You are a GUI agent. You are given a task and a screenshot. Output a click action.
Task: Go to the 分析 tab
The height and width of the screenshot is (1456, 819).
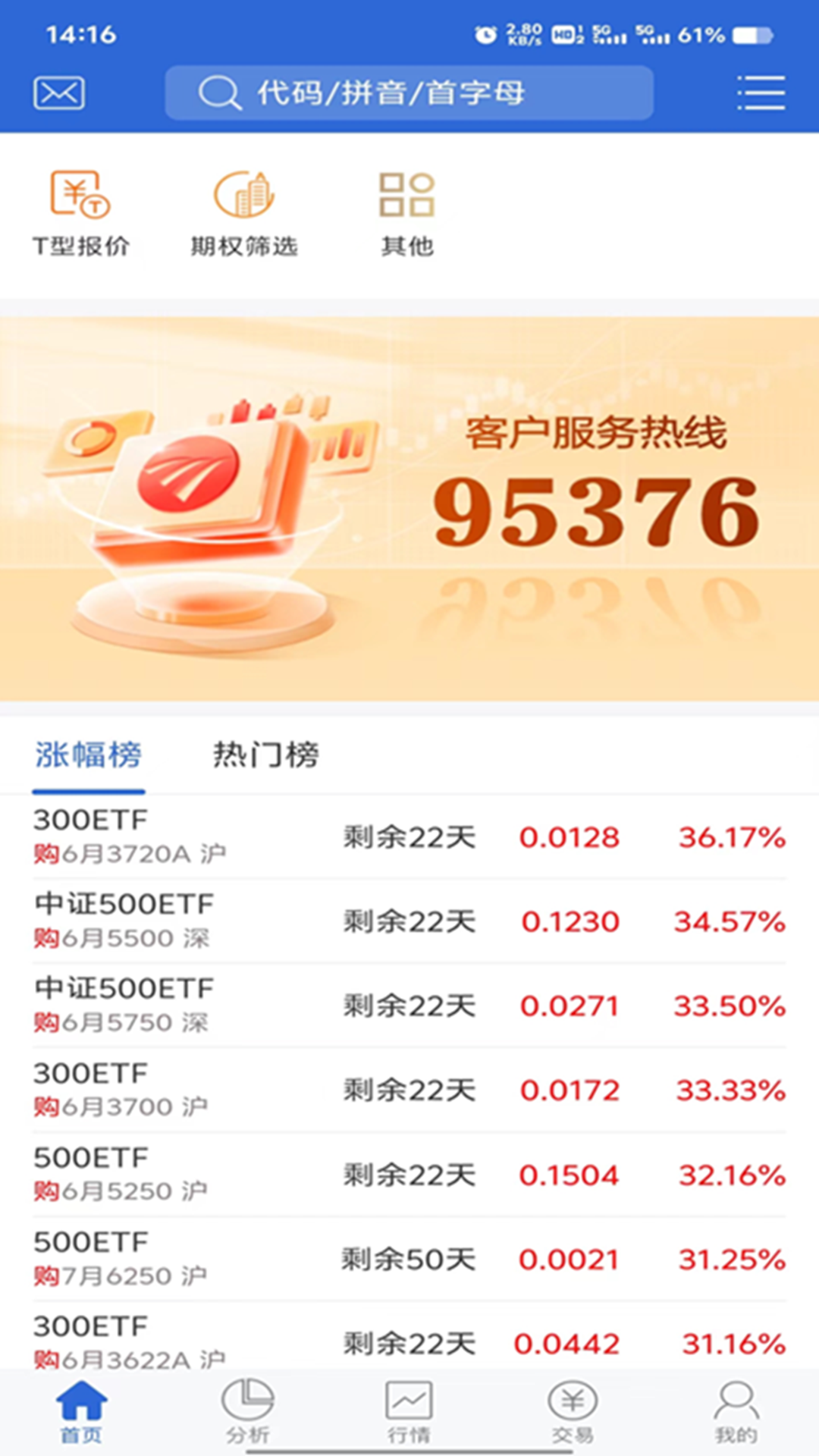[247, 1410]
